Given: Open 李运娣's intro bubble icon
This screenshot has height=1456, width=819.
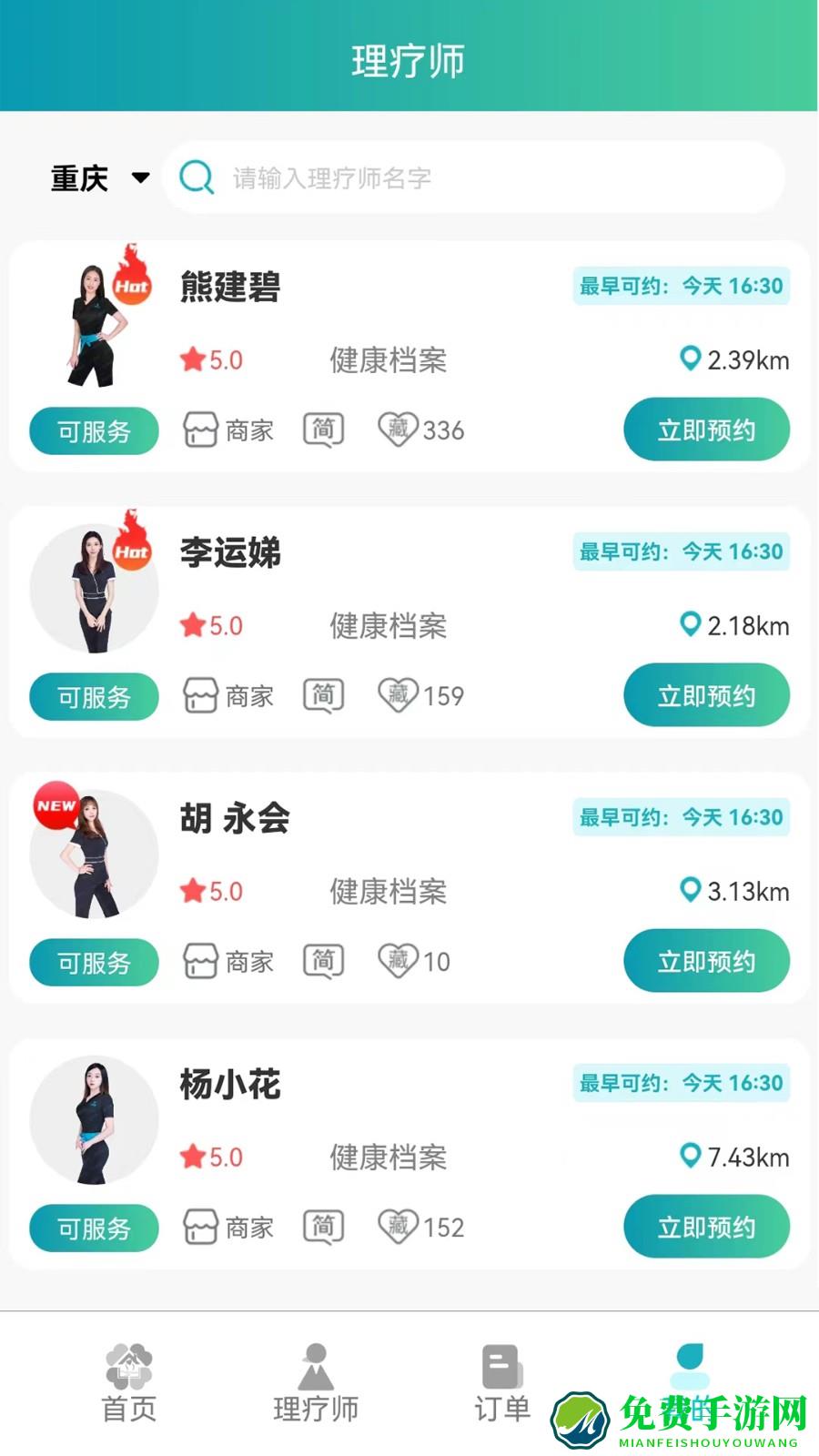Looking at the screenshot, I should 323,694.
